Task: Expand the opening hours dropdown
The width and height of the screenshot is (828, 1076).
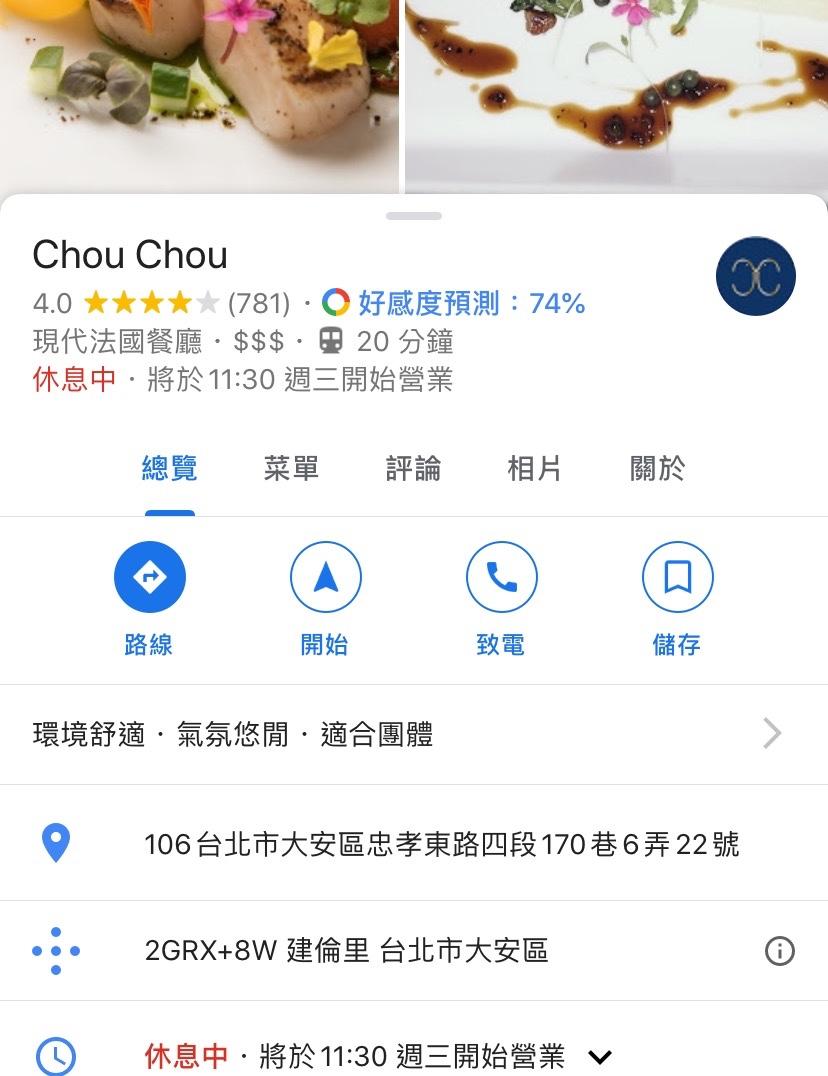Action: [599, 1056]
